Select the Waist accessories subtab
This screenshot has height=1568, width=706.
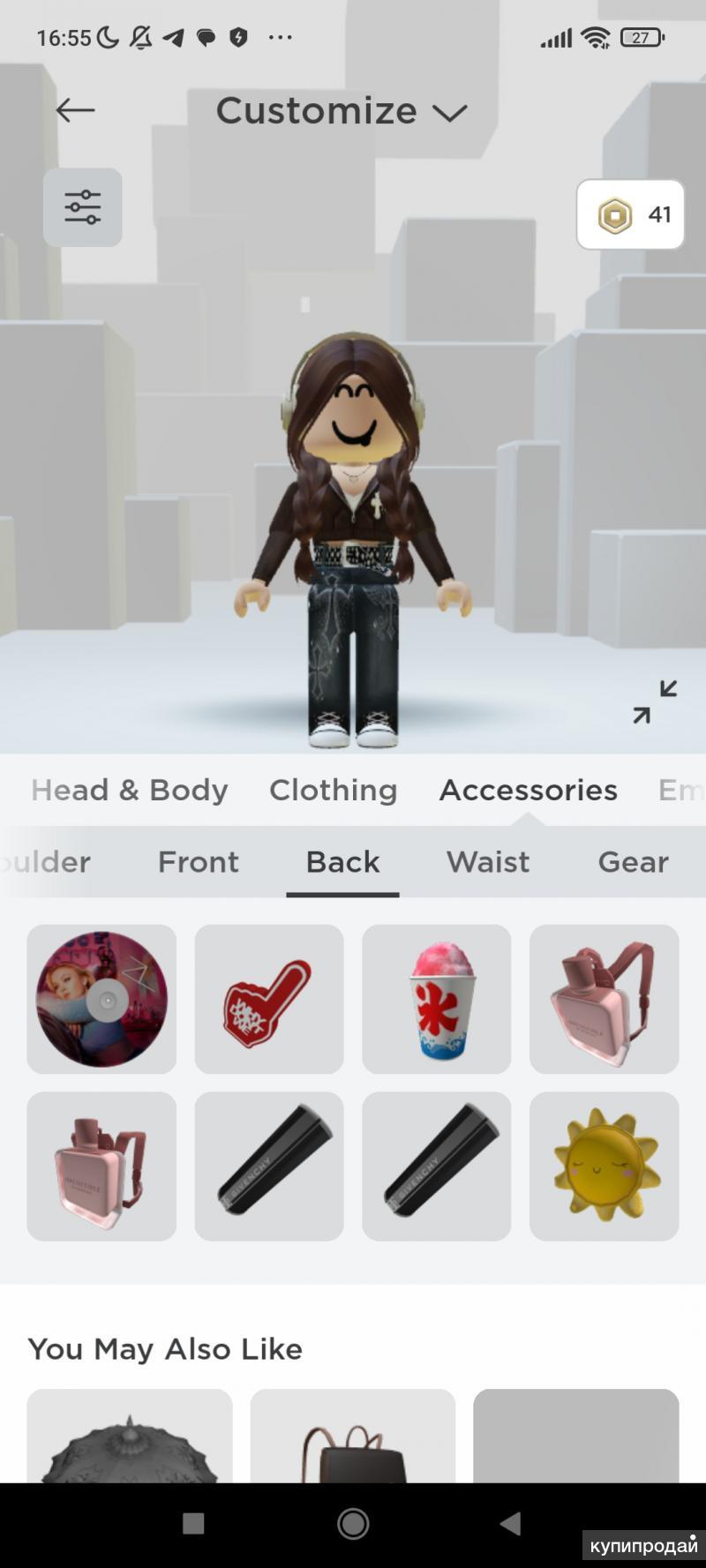[x=488, y=862]
